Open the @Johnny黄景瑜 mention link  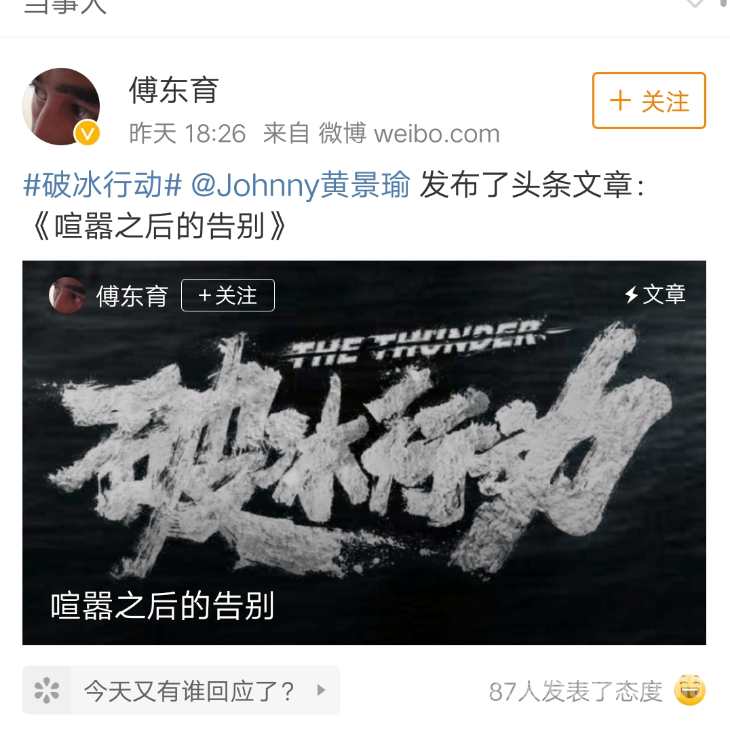pos(300,185)
